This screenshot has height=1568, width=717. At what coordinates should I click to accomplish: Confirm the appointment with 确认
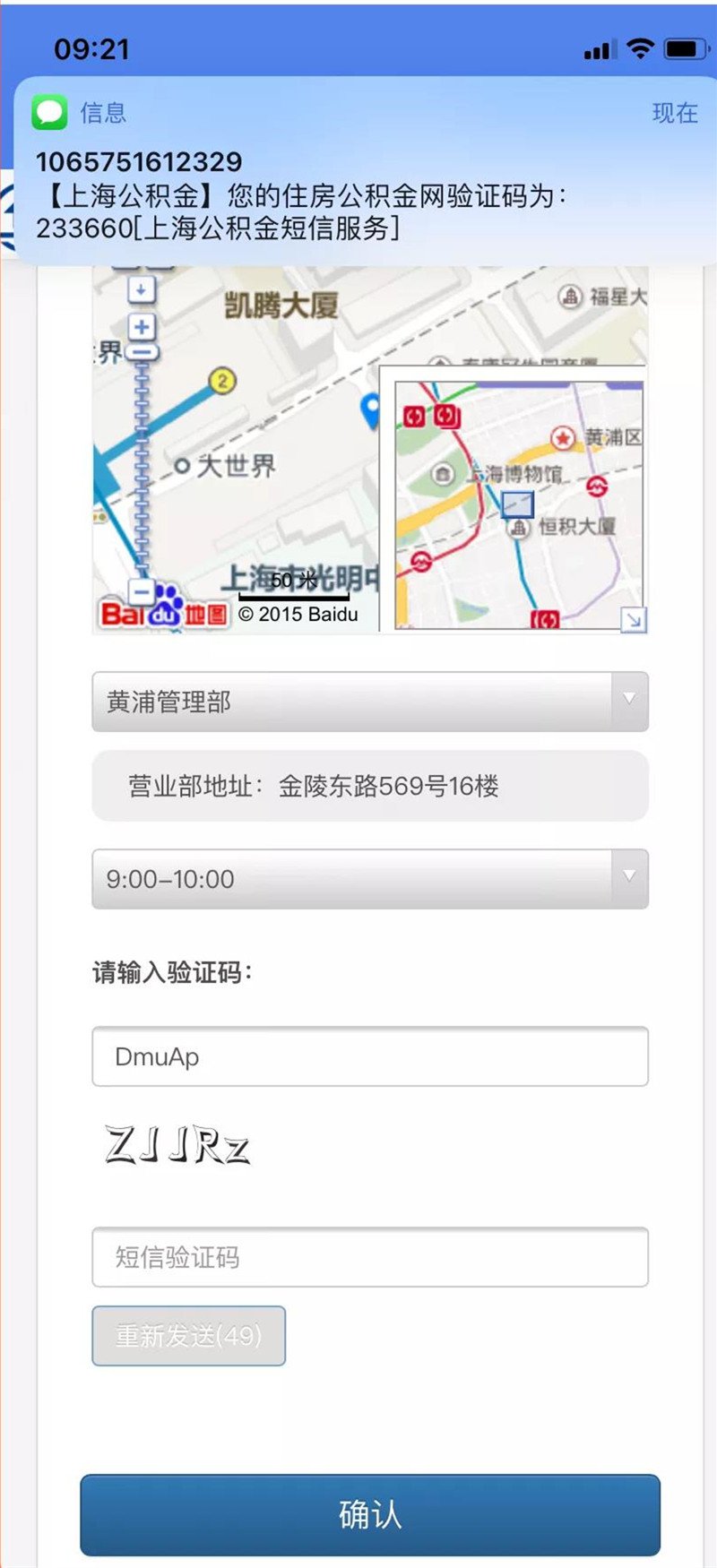369,1515
